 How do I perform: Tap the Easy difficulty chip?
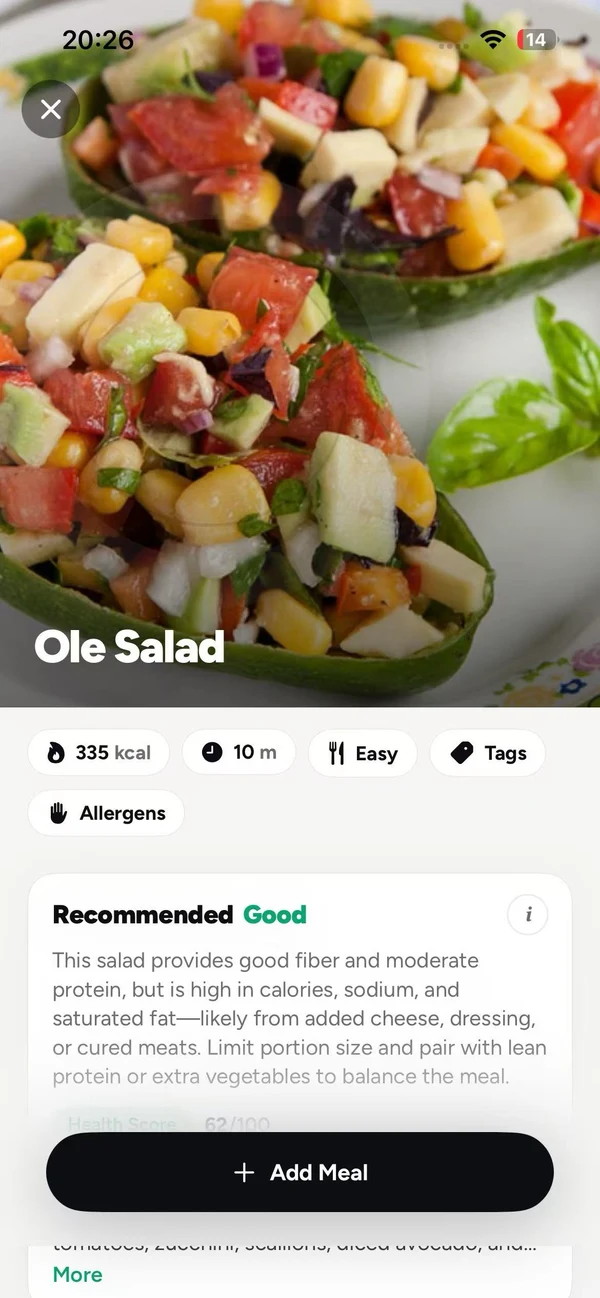point(363,753)
